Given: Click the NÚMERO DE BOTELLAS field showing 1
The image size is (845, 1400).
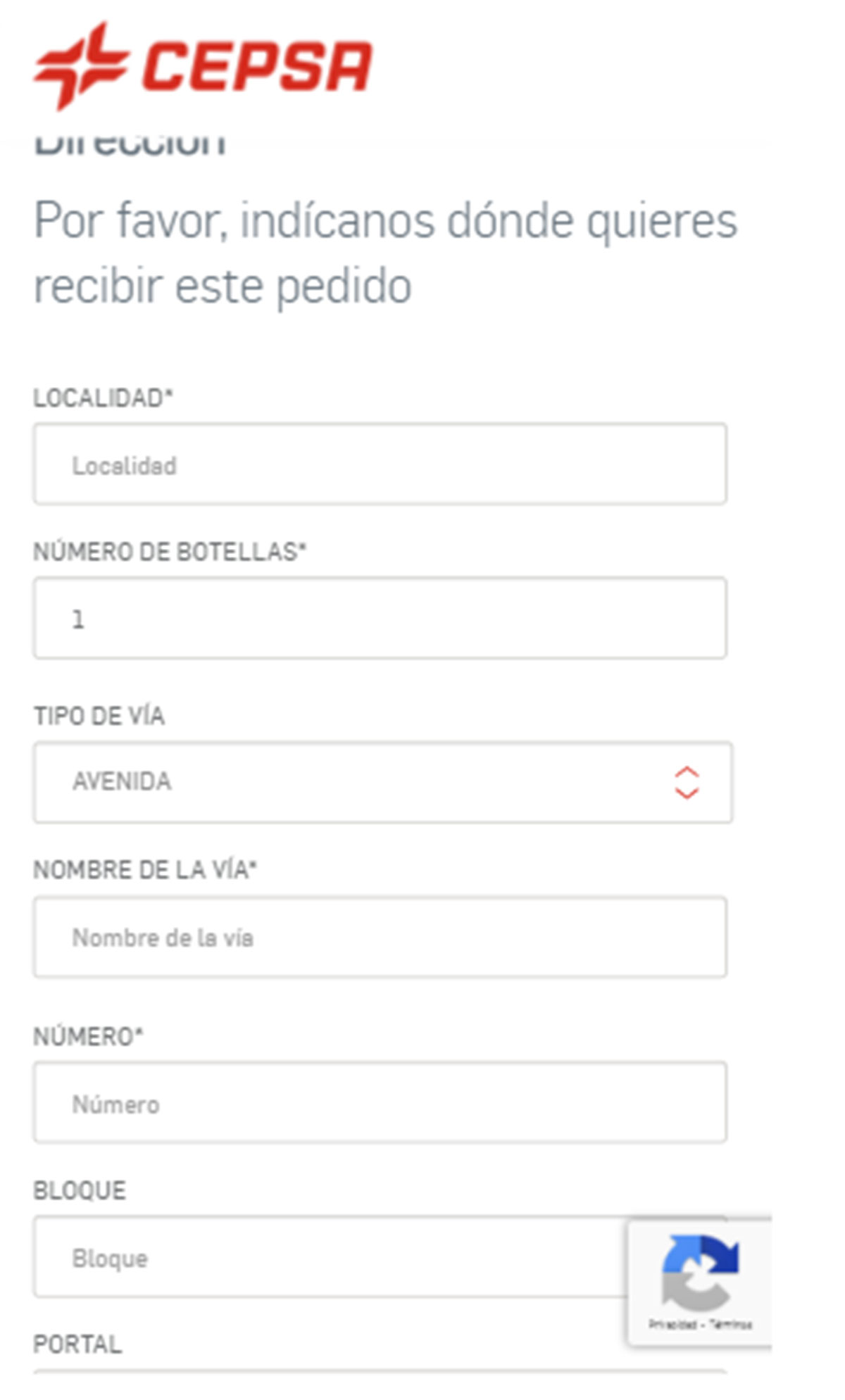Looking at the screenshot, I should click(380, 619).
